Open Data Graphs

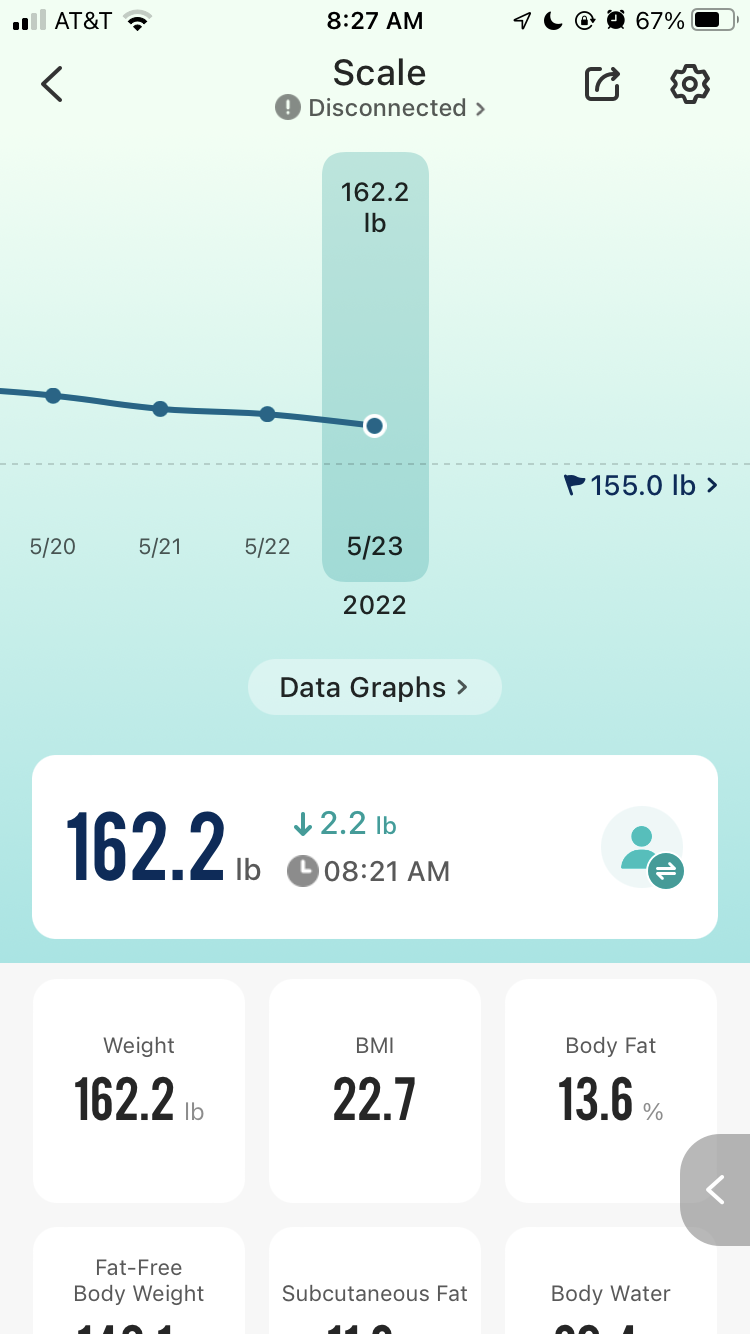375,687
